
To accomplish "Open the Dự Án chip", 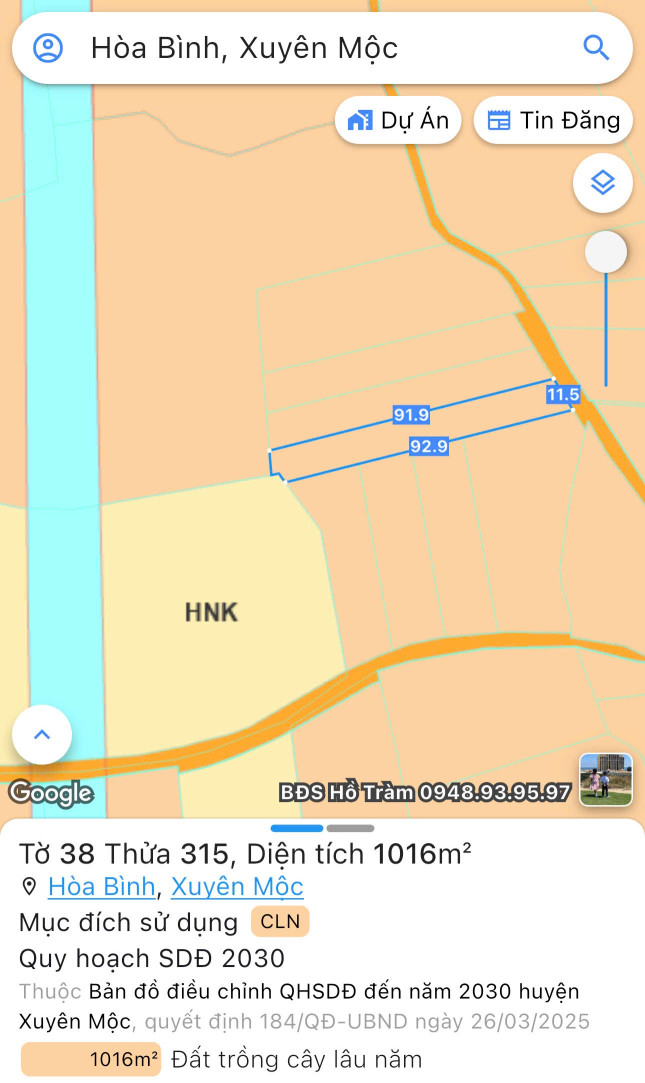I will pyautogui.click(x=398, y=121).
